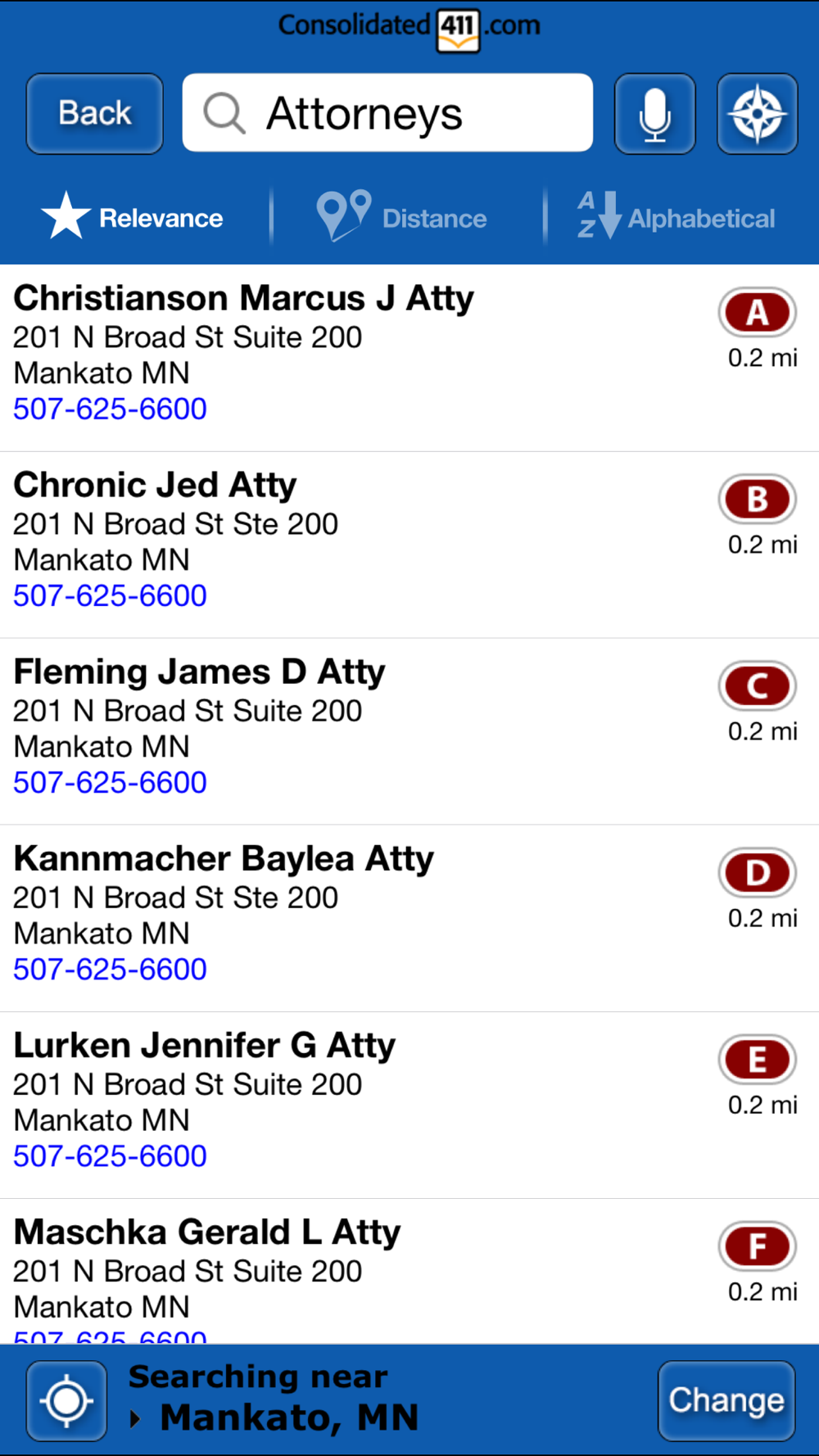Go back with the Back button
Viewport: 819px width, 1456px height.
[95, 114]
